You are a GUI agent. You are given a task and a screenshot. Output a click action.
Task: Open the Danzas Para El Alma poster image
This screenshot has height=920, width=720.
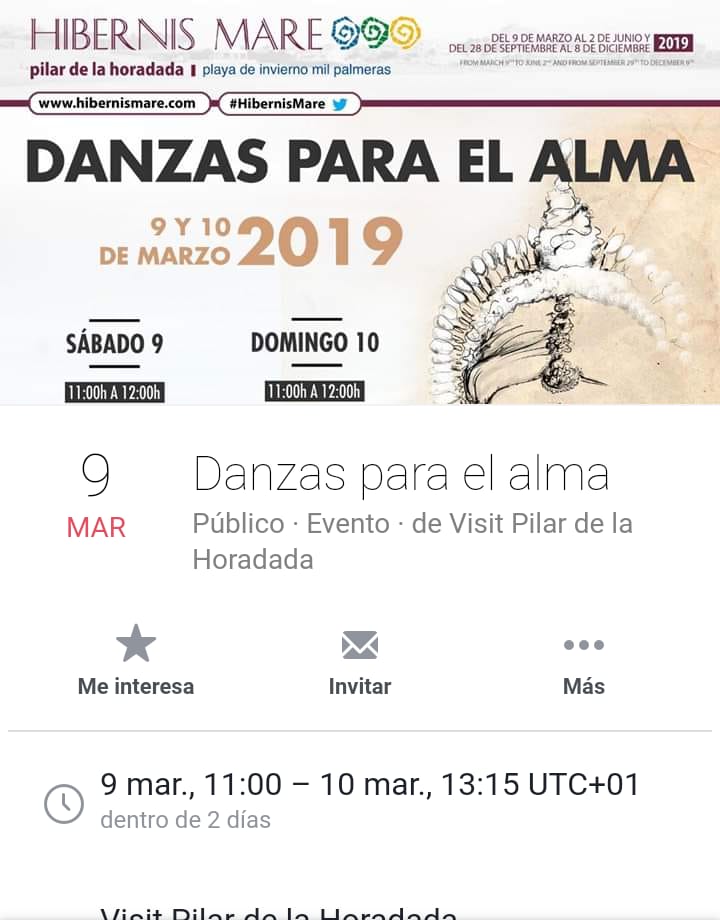360,255
